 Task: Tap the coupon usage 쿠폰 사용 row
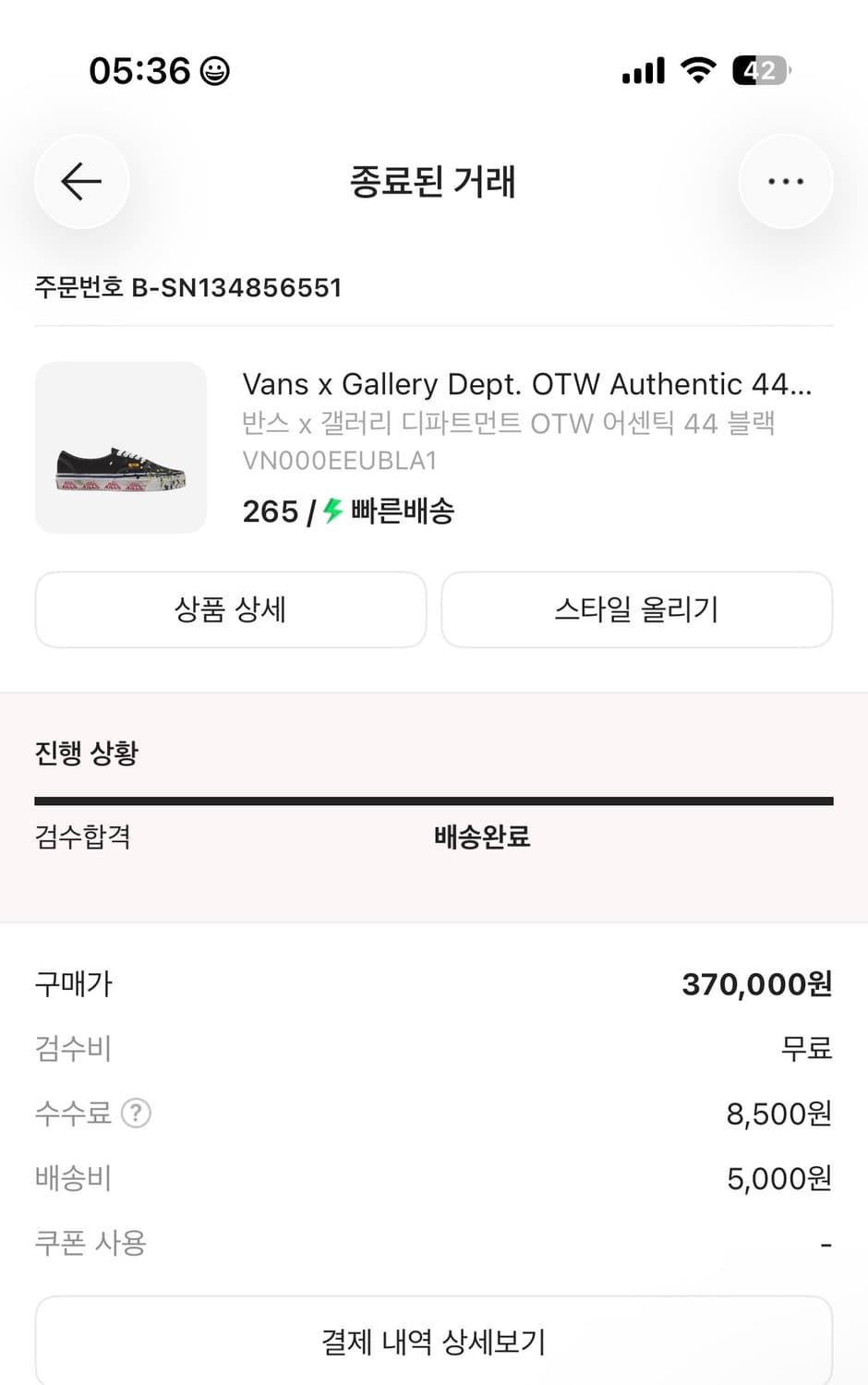pos(90,1242)
